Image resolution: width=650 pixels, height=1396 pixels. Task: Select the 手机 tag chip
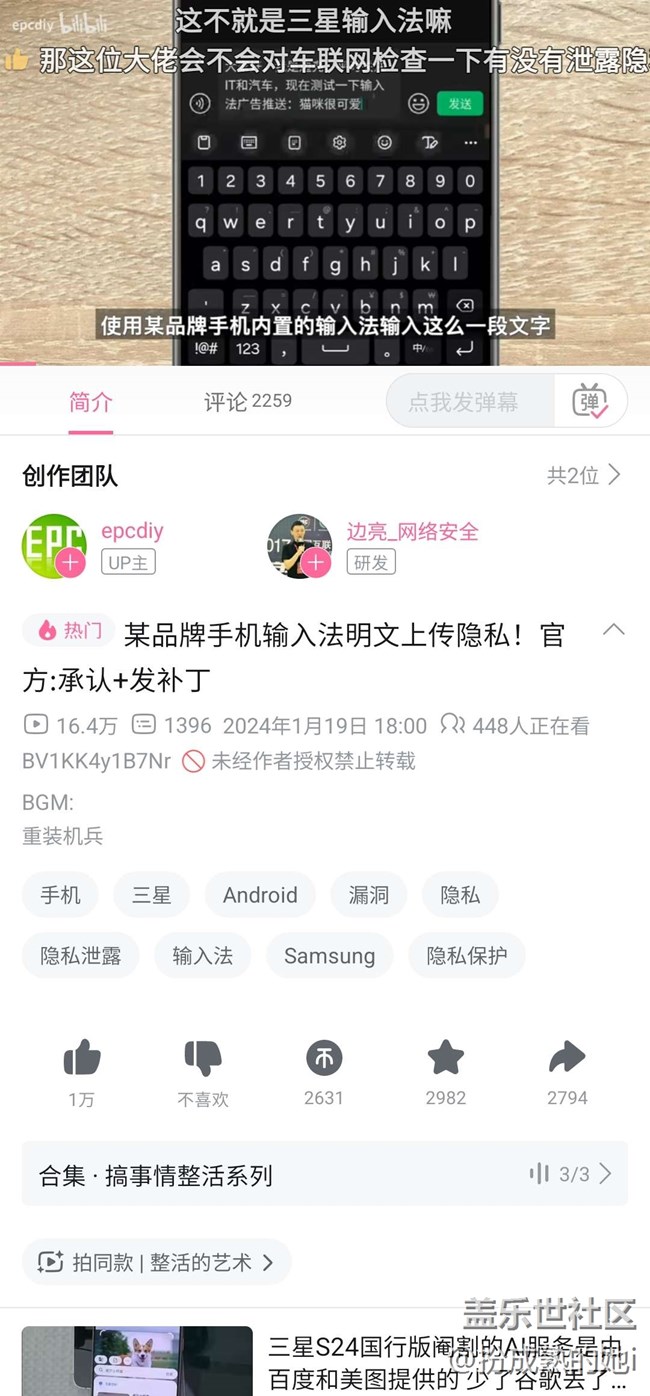[60, 895]
